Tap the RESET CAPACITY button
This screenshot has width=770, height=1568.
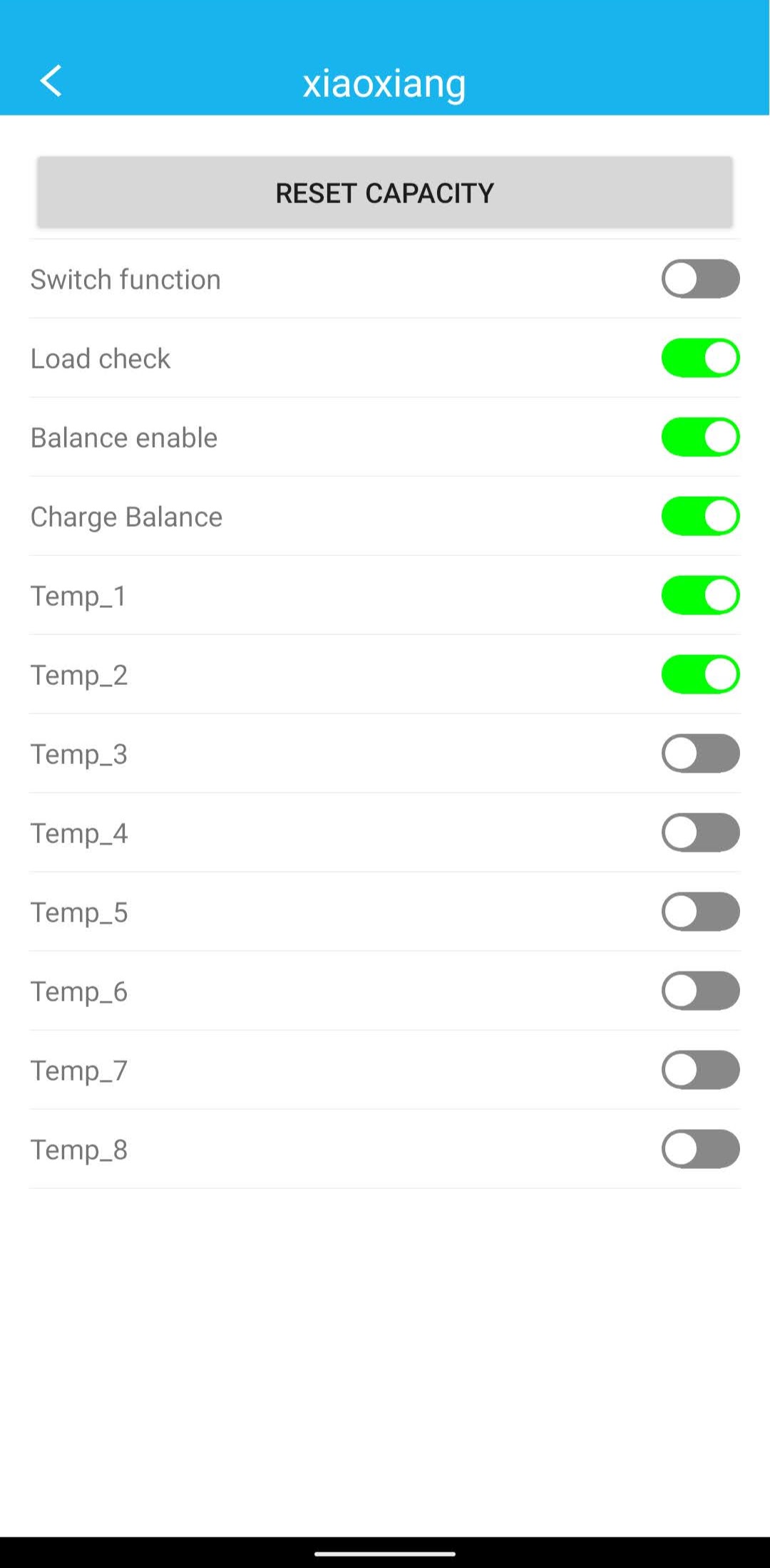coord(385,192)
